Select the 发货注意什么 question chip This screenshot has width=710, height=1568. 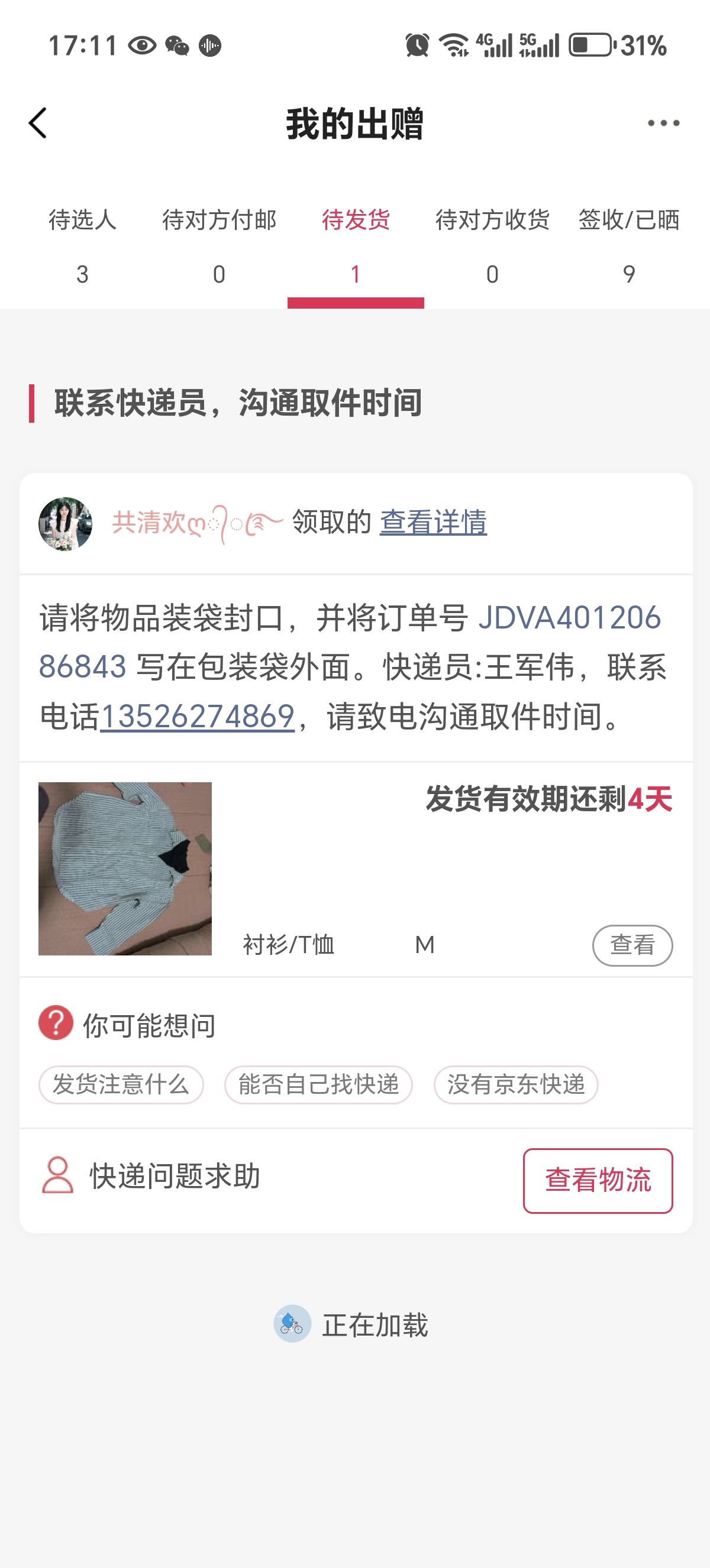coord(121,1085)
